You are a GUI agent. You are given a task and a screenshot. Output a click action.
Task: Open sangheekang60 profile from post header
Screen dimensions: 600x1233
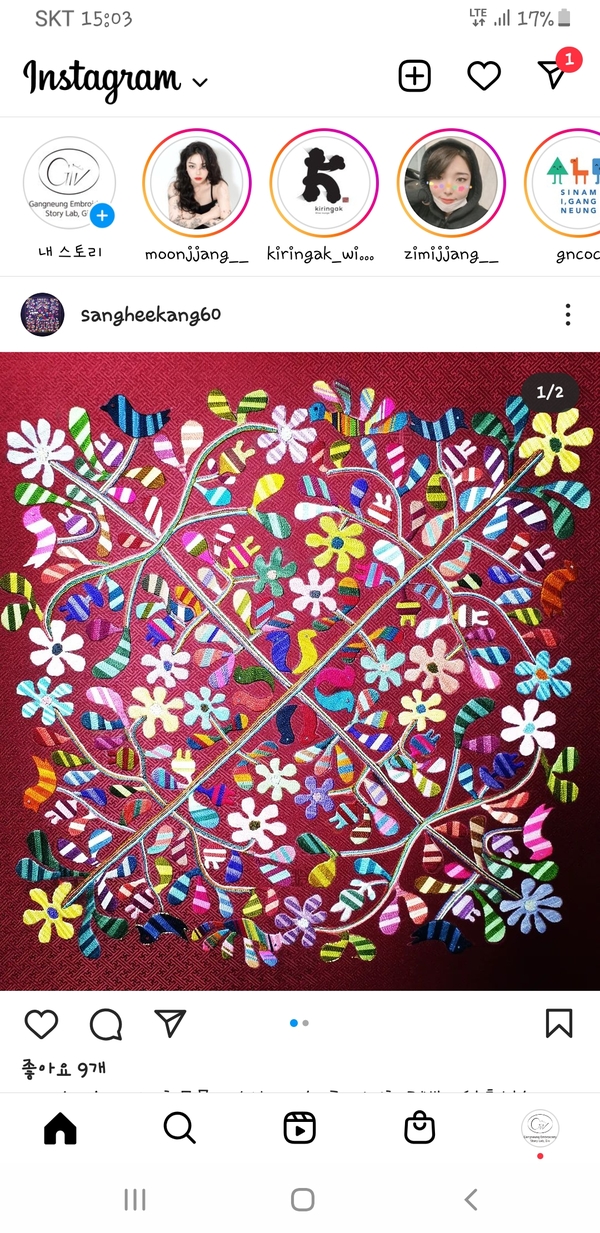tap(150, 315)
